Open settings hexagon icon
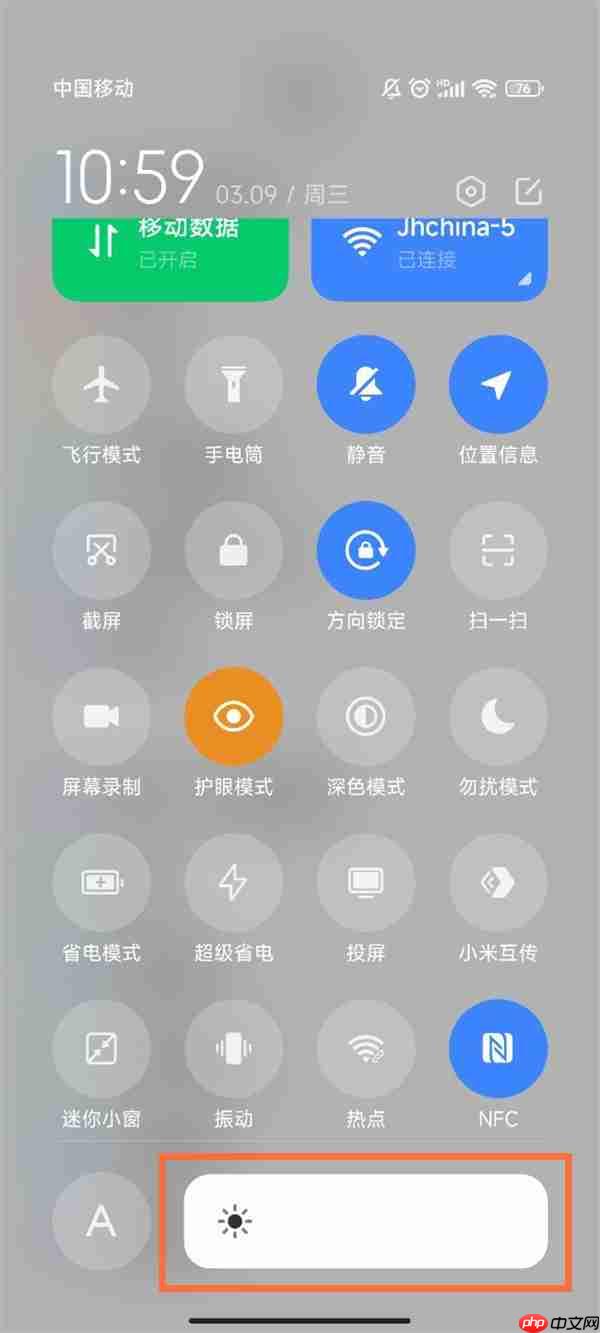 point(470,191)
